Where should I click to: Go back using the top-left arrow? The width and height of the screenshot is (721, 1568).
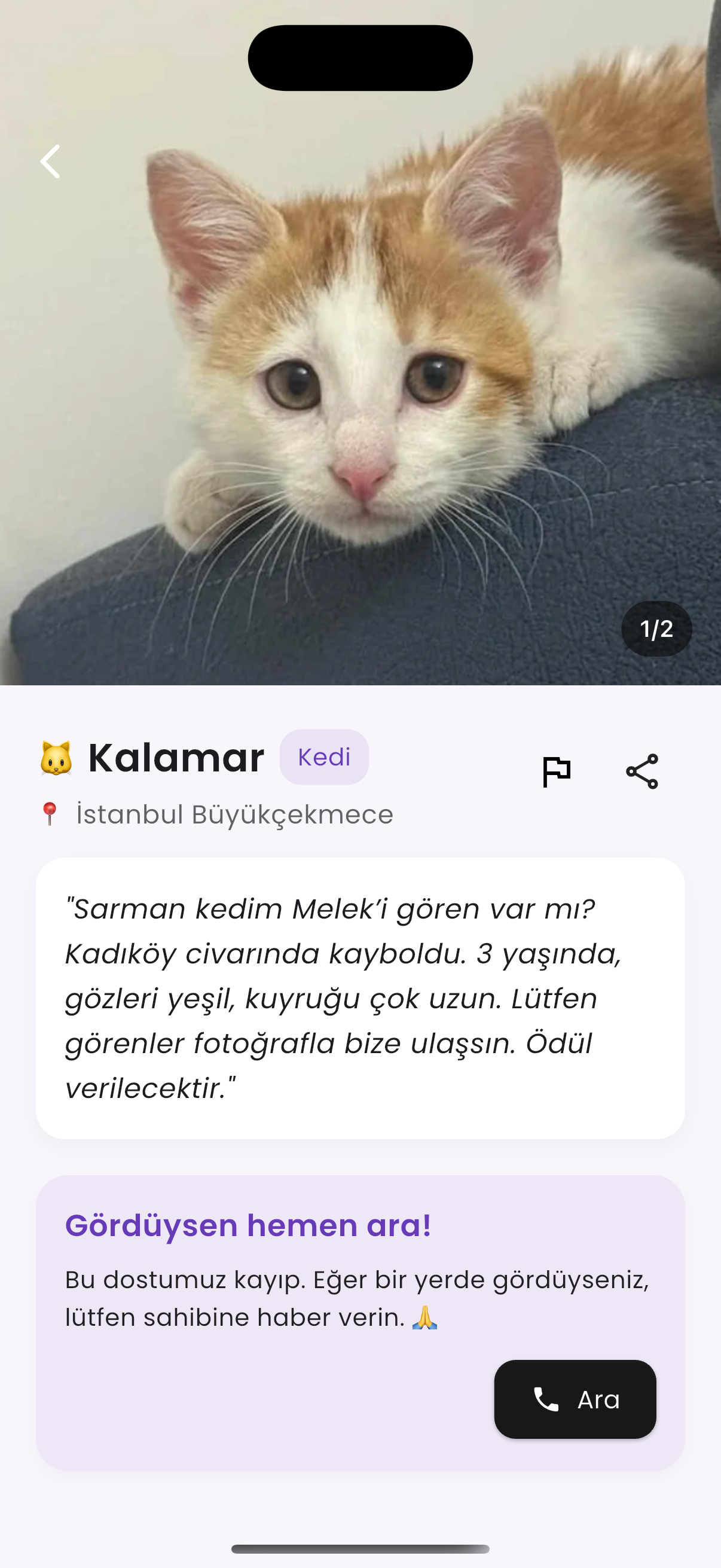[x=50, y=162]
